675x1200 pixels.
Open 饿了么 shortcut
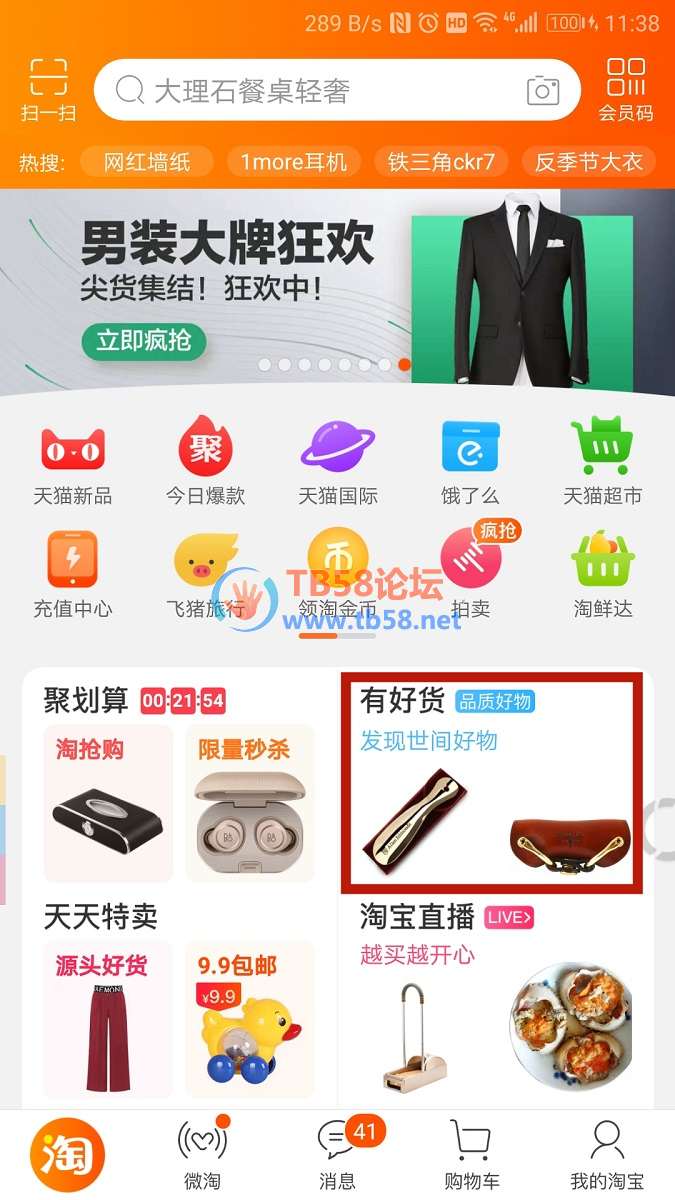click(470, 462)
